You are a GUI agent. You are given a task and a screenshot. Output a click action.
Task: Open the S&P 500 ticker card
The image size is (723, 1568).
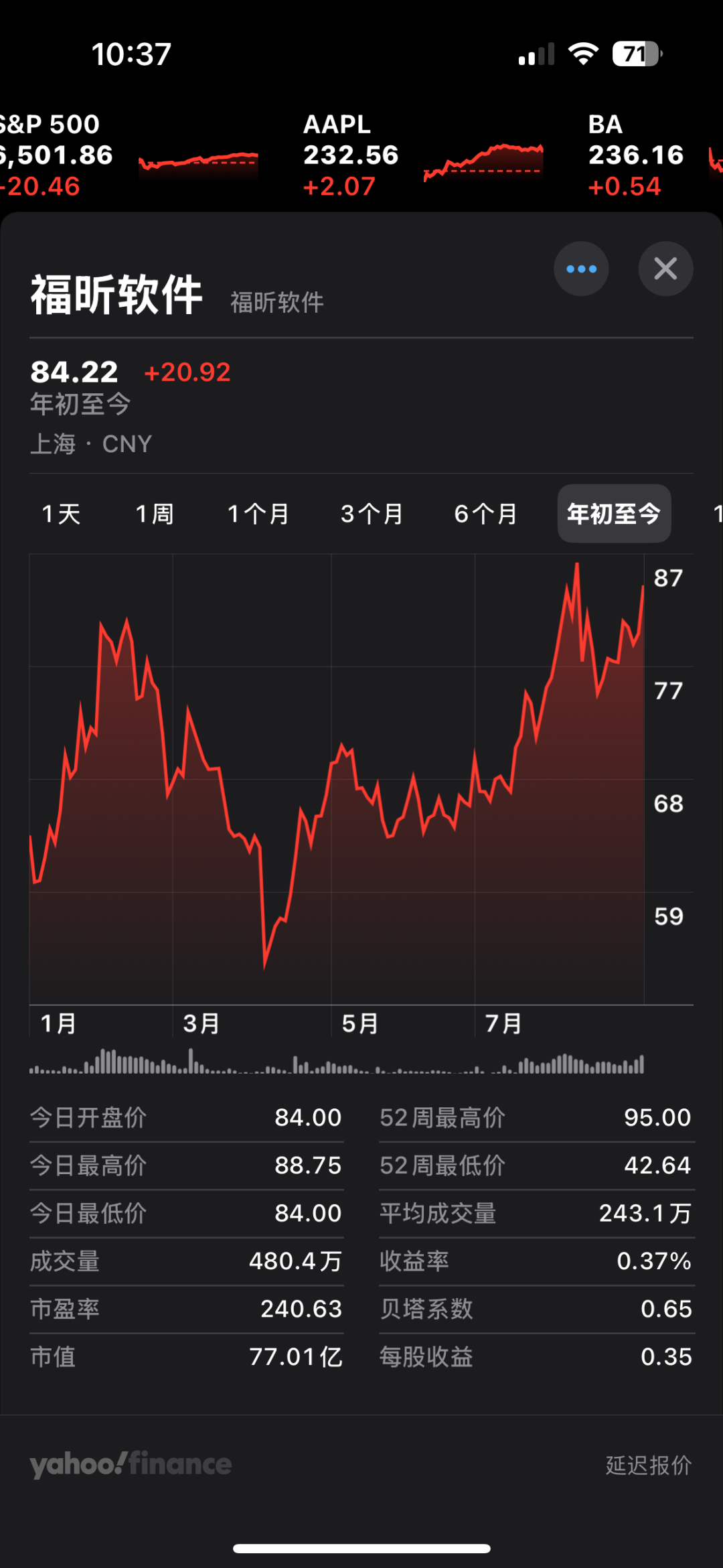pyautogui.click(x=127, y=155)
